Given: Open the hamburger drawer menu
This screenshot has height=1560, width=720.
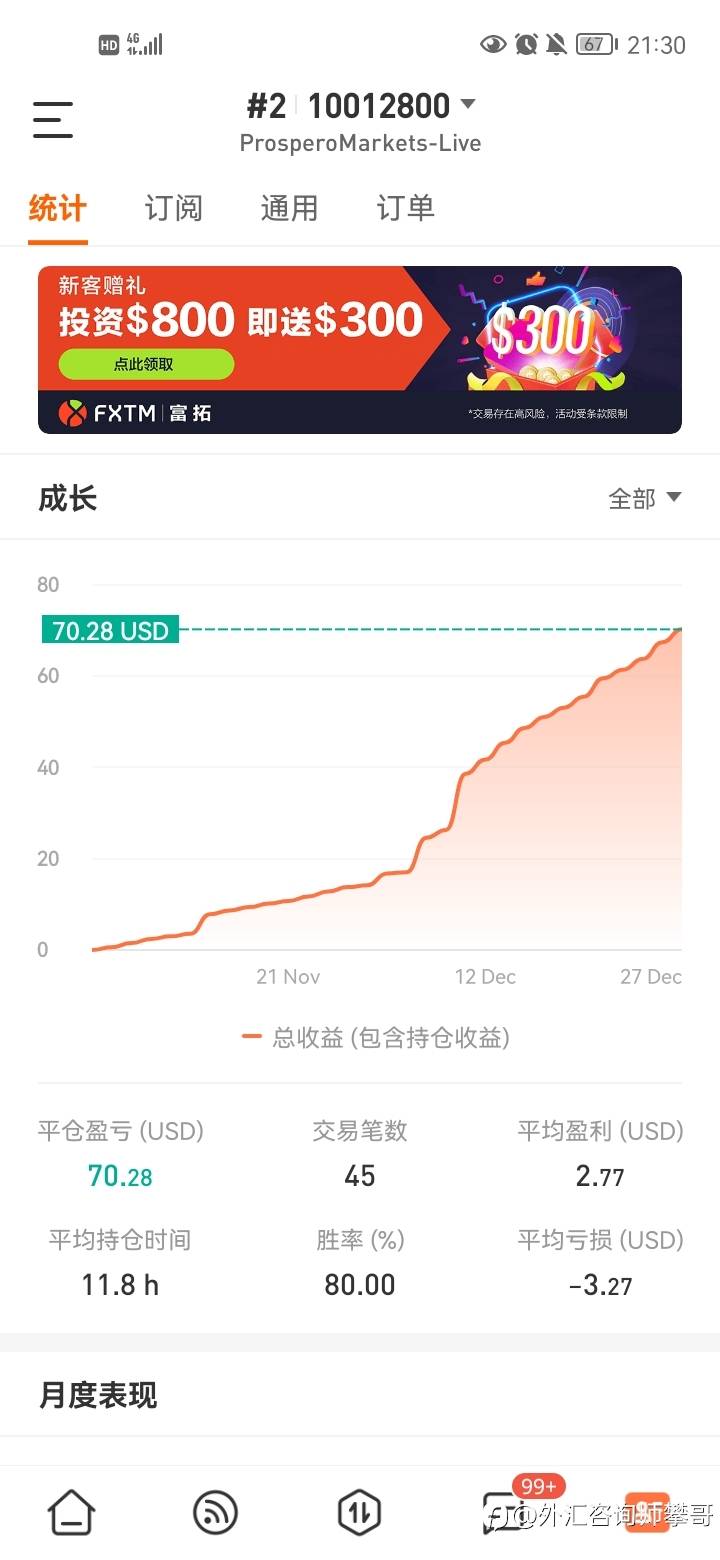Looking at the screenshot, I should 53,119.
